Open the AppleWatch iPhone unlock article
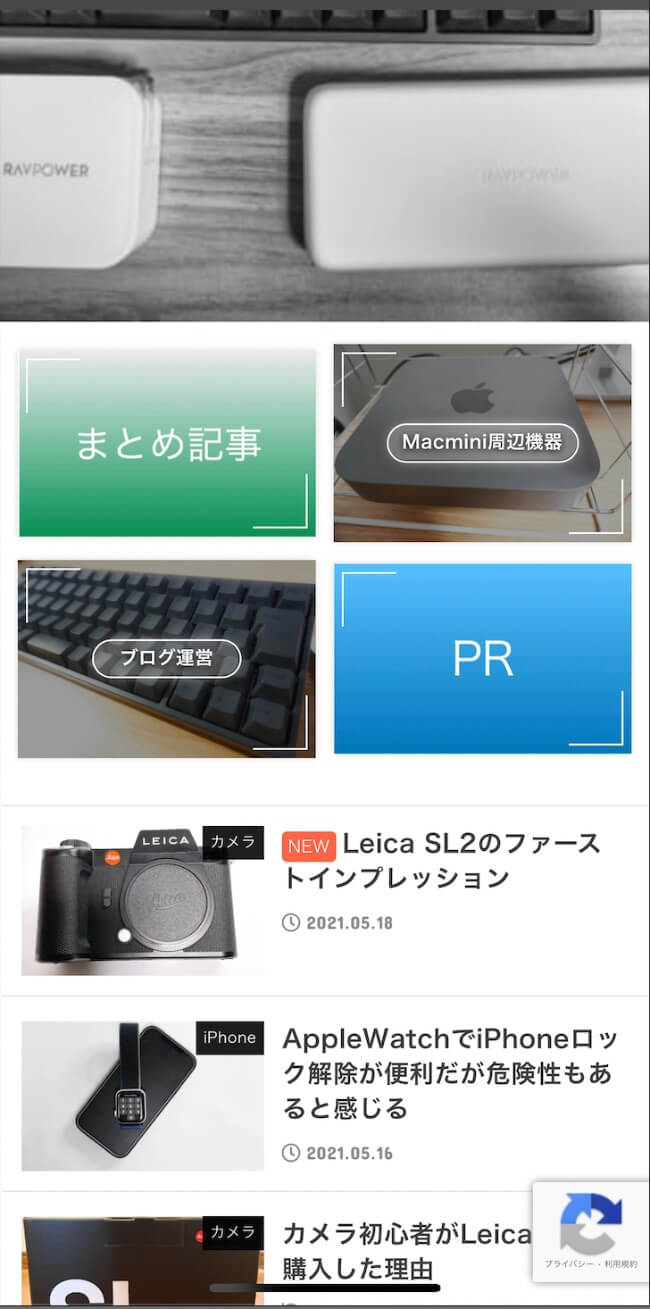Image resolution: width=650 pixels, height=1309 pixels. (x=450, y=1073)
